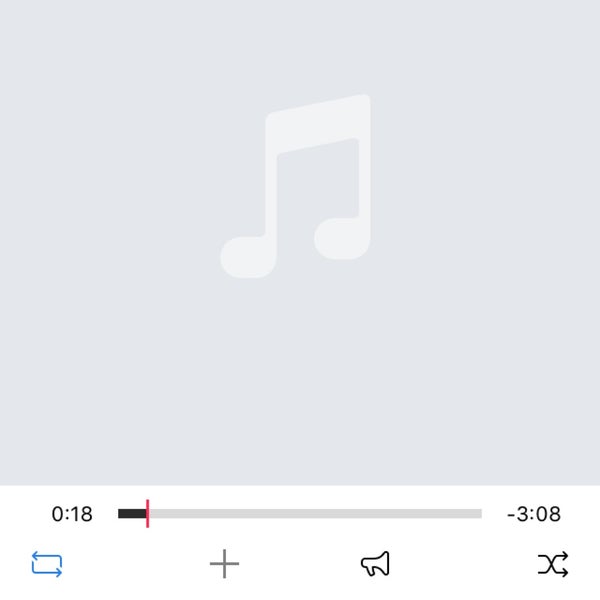Toggle shuffle playback
600x600 pixels.
pos(553,564)
